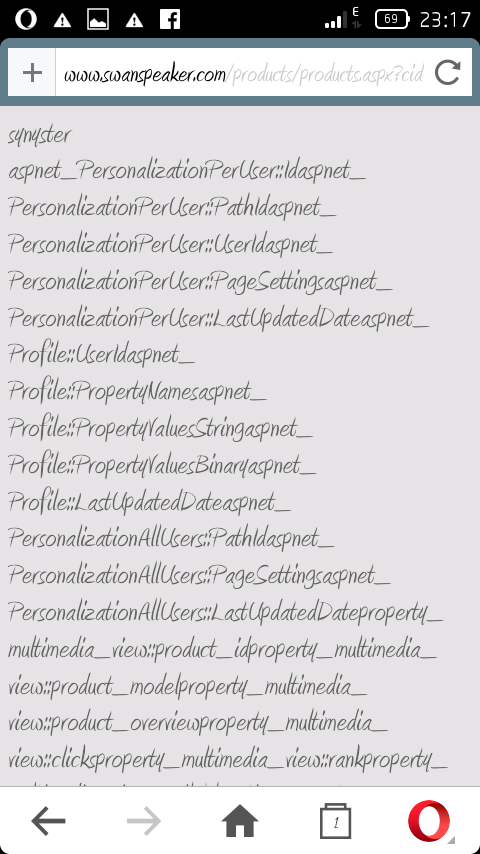Go back to the previous page
The height and width of the screenshot is (854, 480).
[48, 820]
